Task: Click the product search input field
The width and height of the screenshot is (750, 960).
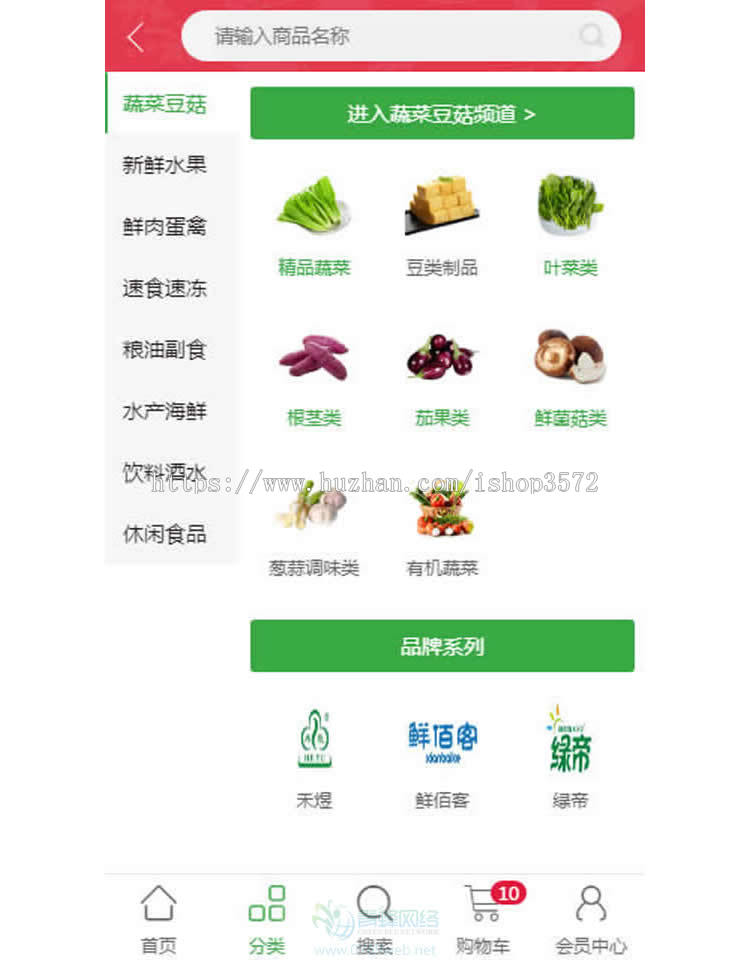Action: tap(400, 35)
